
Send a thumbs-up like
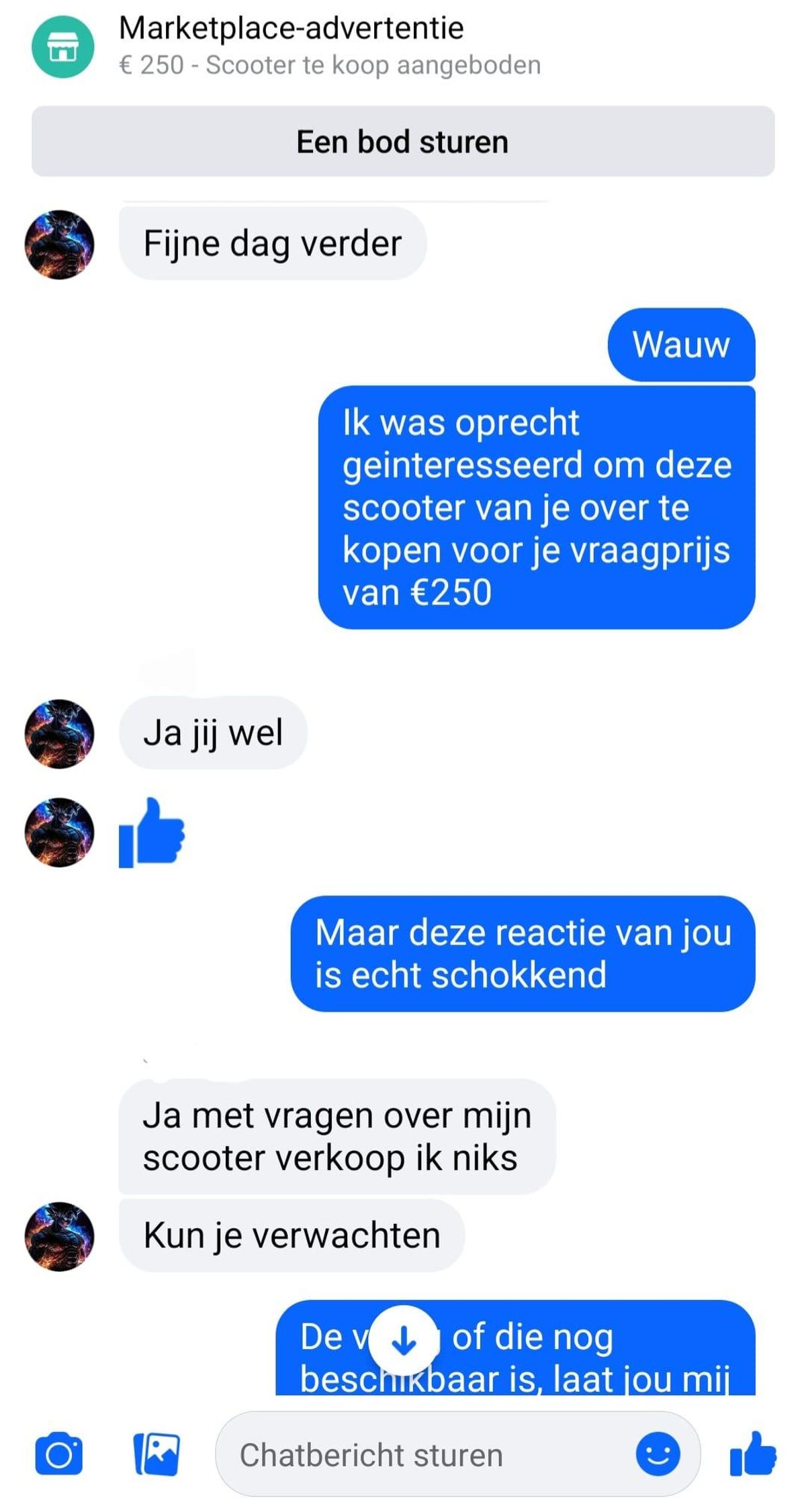pyautogui.click(x=753, y=1454)
